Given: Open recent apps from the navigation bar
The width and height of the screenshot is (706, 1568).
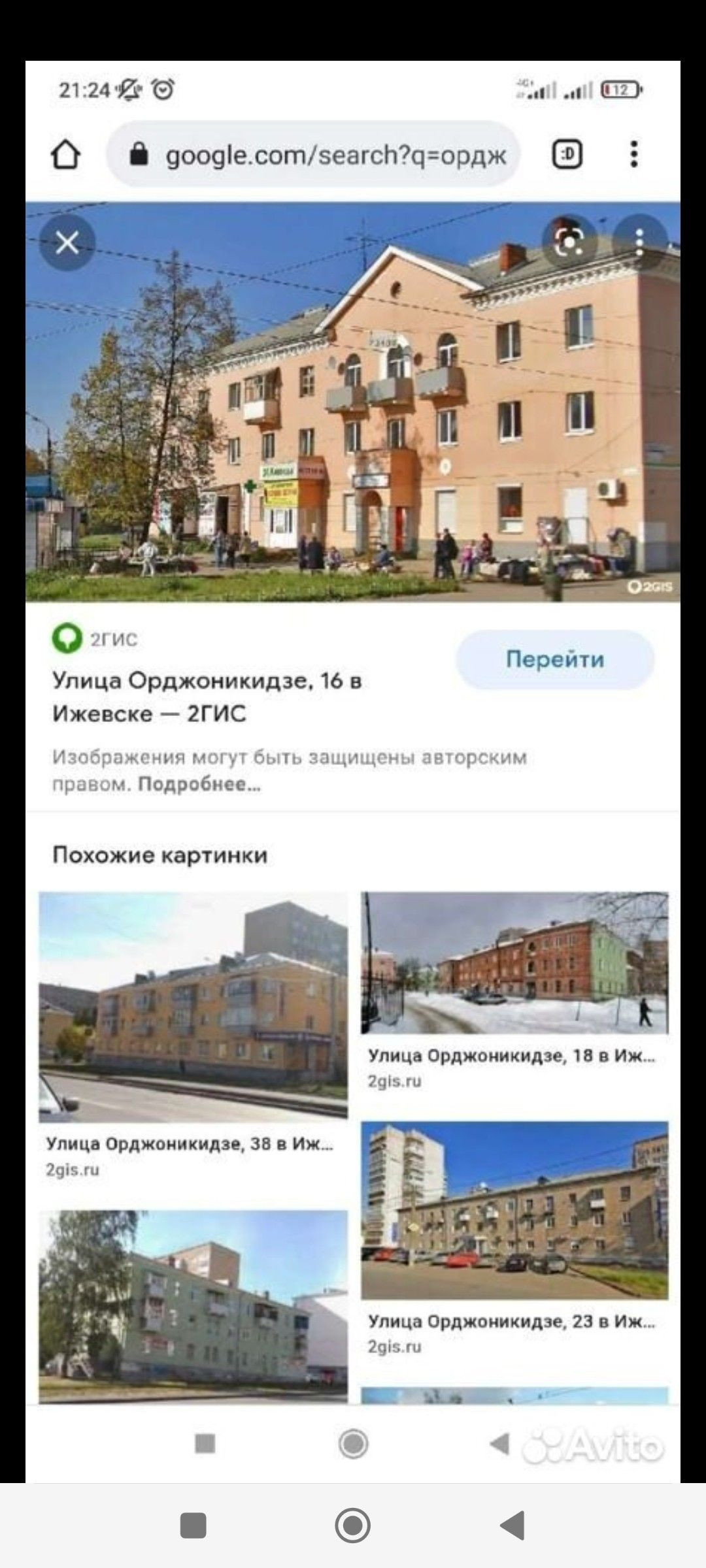Looking at the screenshot, I should pyautogui.click(x=193, y=1526).
